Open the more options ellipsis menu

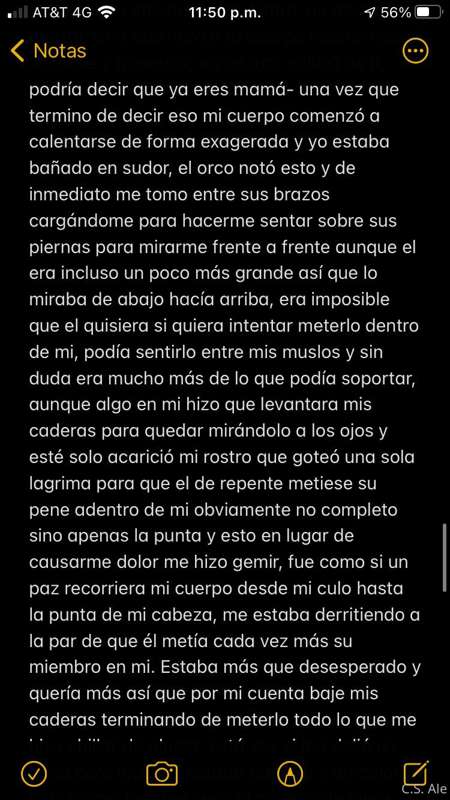click(x=415, y=51)
